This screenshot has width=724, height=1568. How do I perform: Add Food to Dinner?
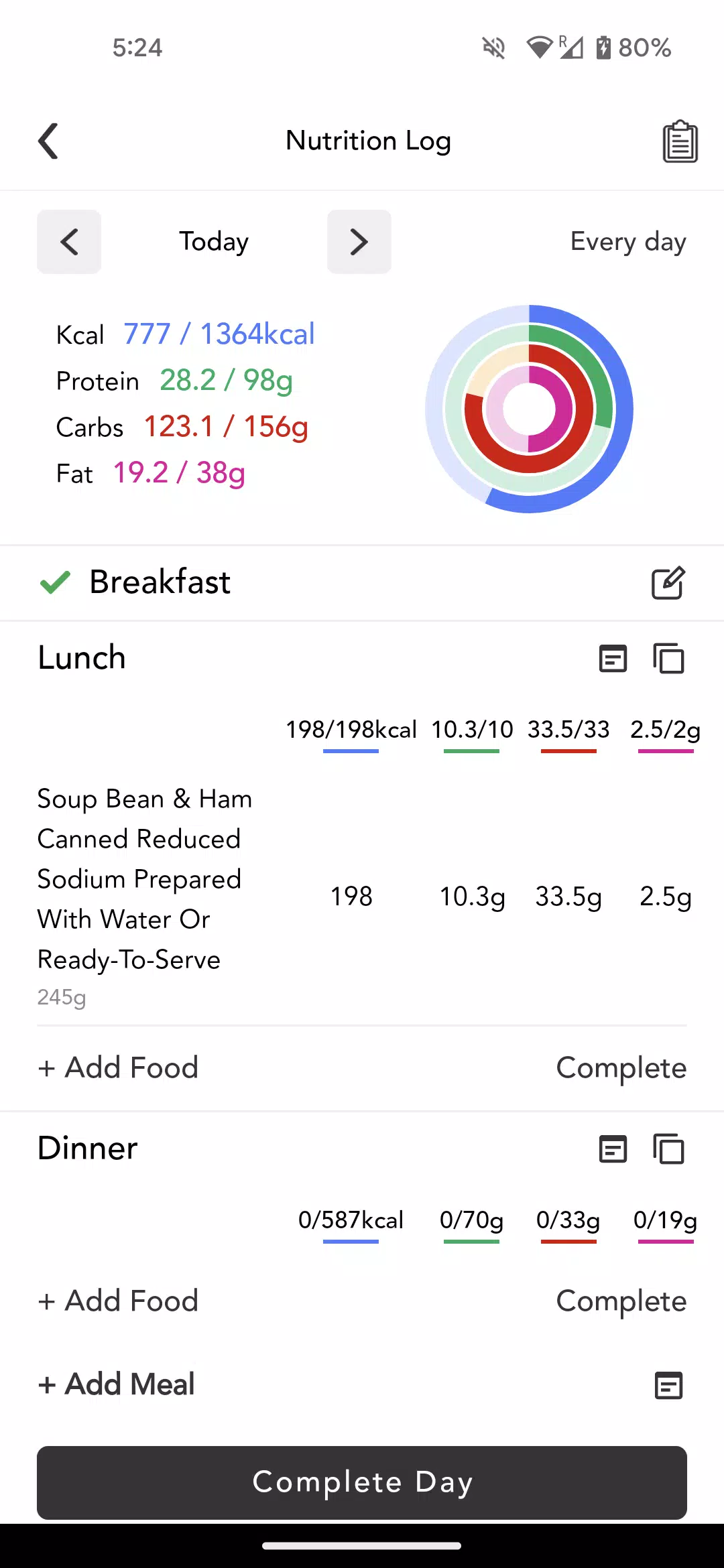pyautogui.click(x=118, y=1301)
